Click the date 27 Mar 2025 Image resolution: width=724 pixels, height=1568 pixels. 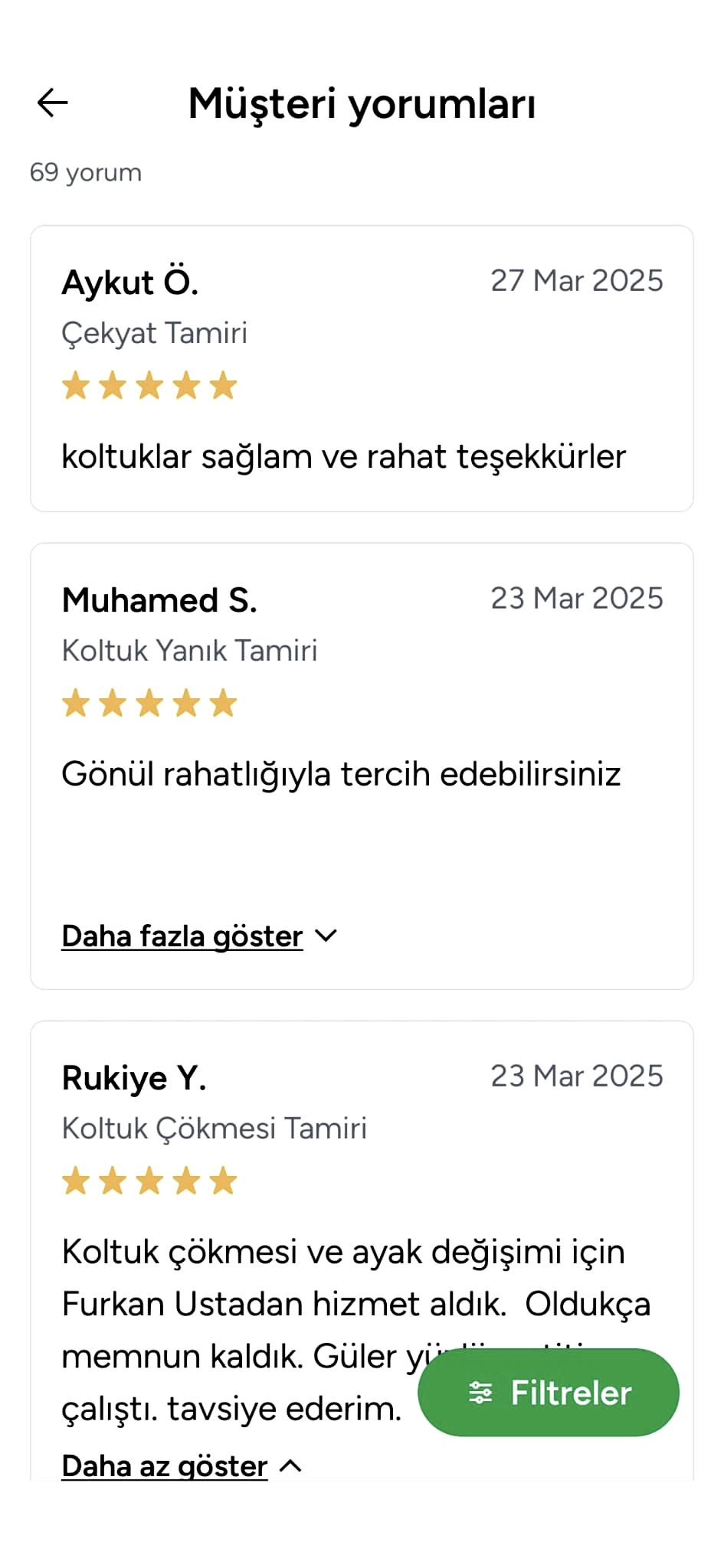[x=576, y=281]
